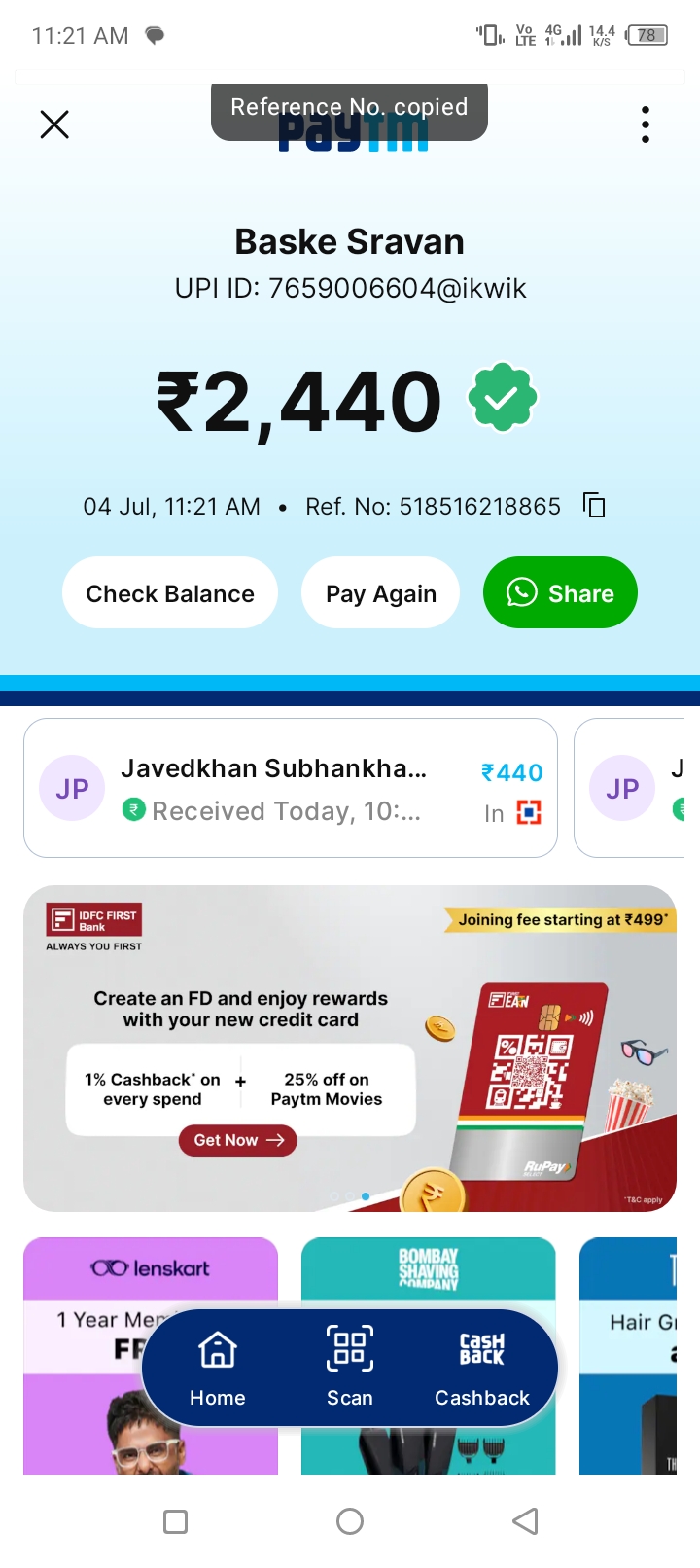The image size is (700, 1568).
Task: Tap Check Balance button
Action: coord(170,593)
